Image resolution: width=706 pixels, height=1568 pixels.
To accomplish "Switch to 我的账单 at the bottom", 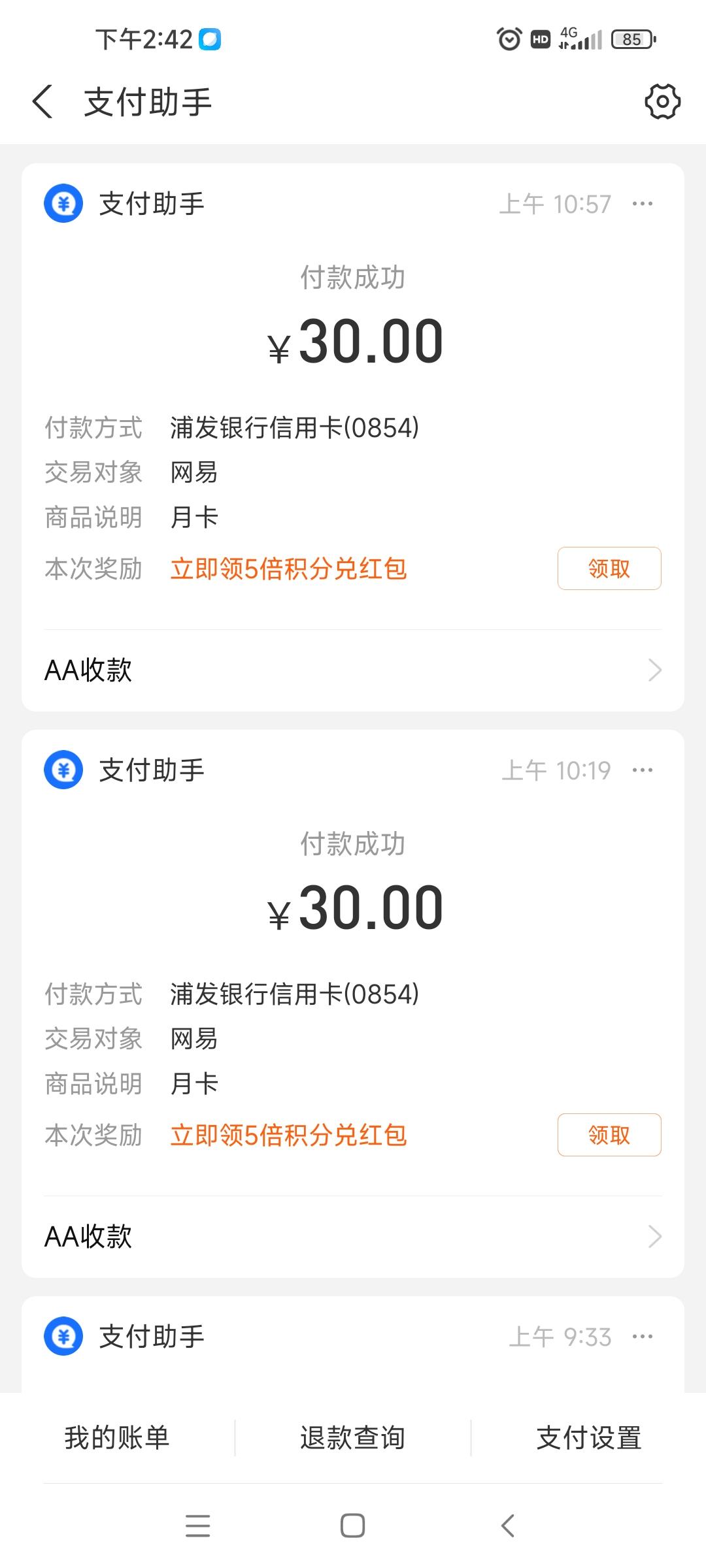I will tap(118, 1437).
